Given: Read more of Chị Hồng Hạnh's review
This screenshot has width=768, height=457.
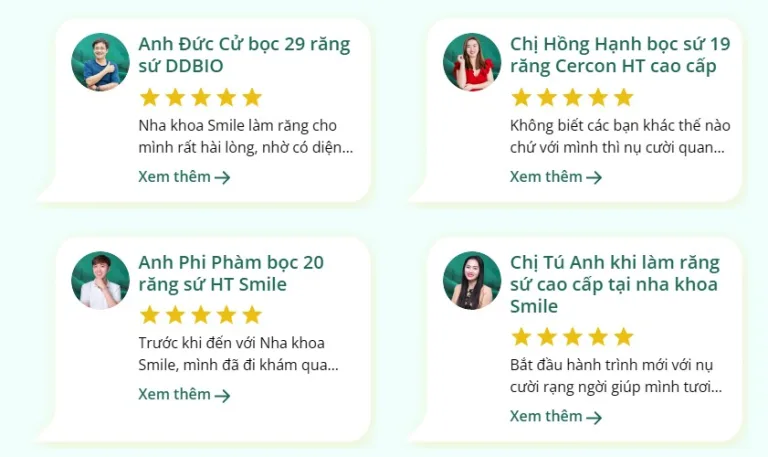Looking at the screenshot, I should [x=556, y=177].
